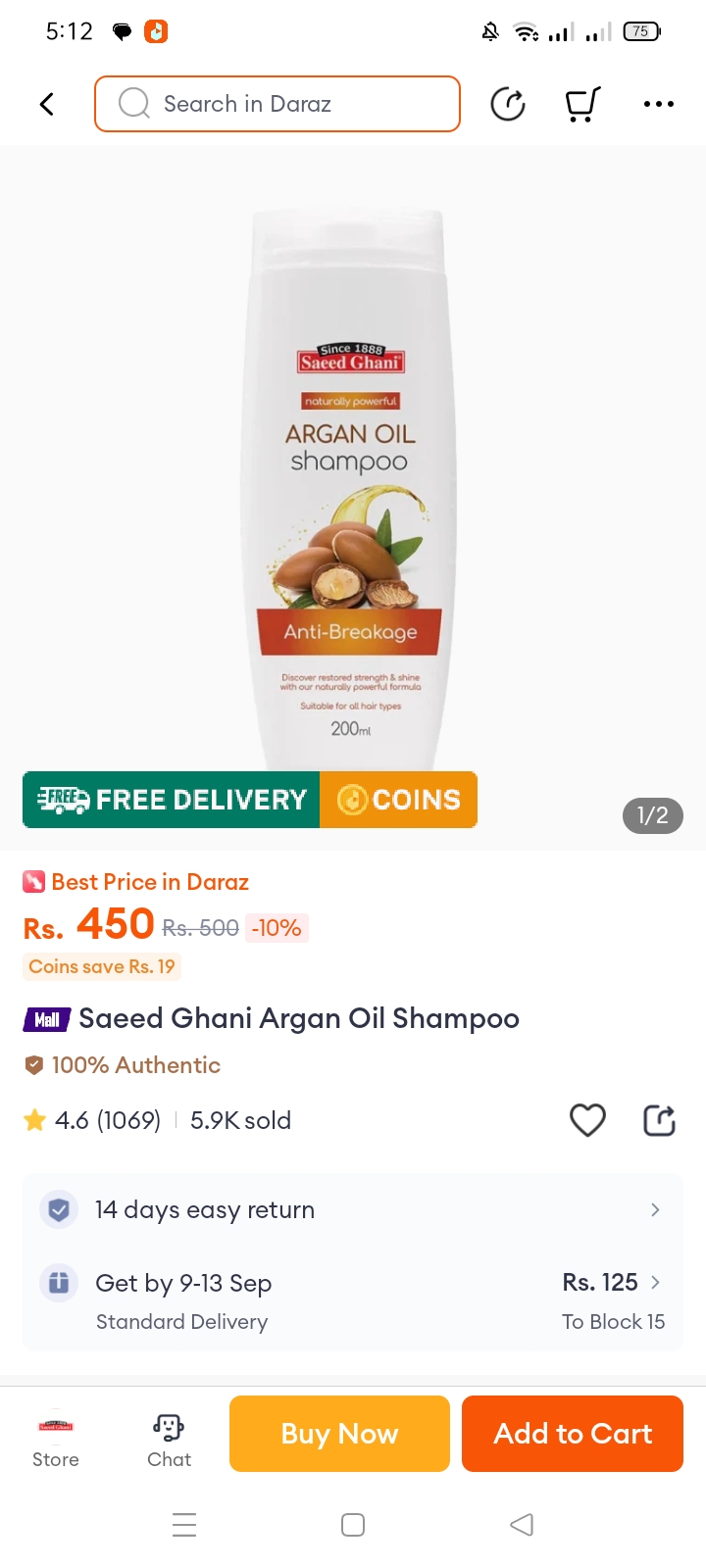This screenshot has height=1568, width=706.
Task: Open the three-dot overflow menu
Action: (x=658, y=104)
